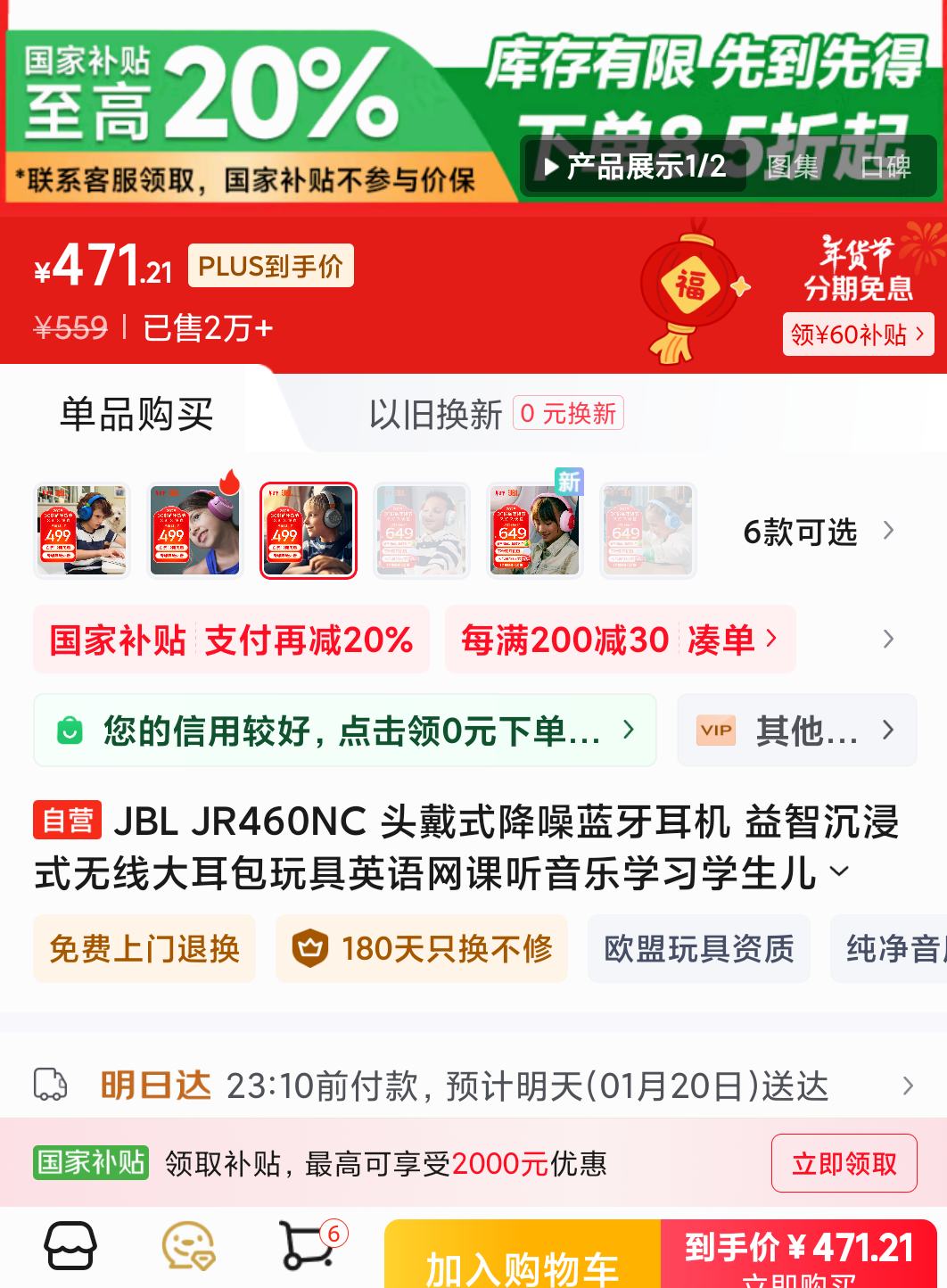
Task: Expand the full product title
Action: pos(839,871)
